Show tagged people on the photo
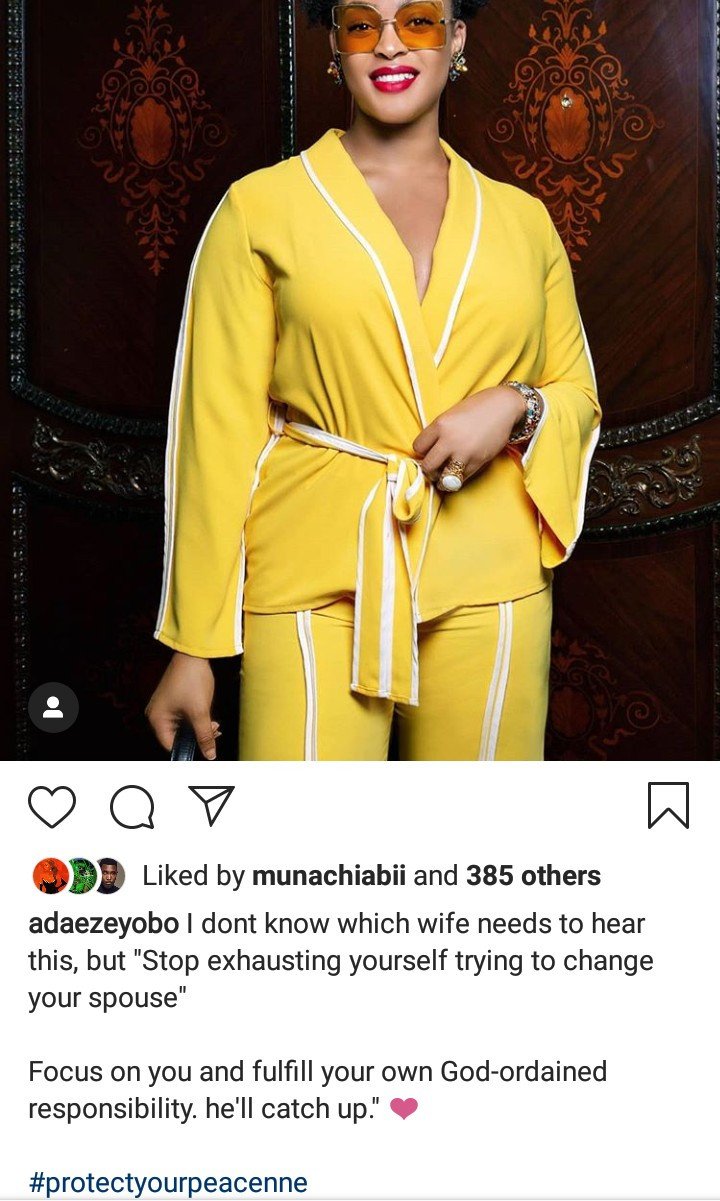Screen dimensions: 720x1201 click(54, 708)
